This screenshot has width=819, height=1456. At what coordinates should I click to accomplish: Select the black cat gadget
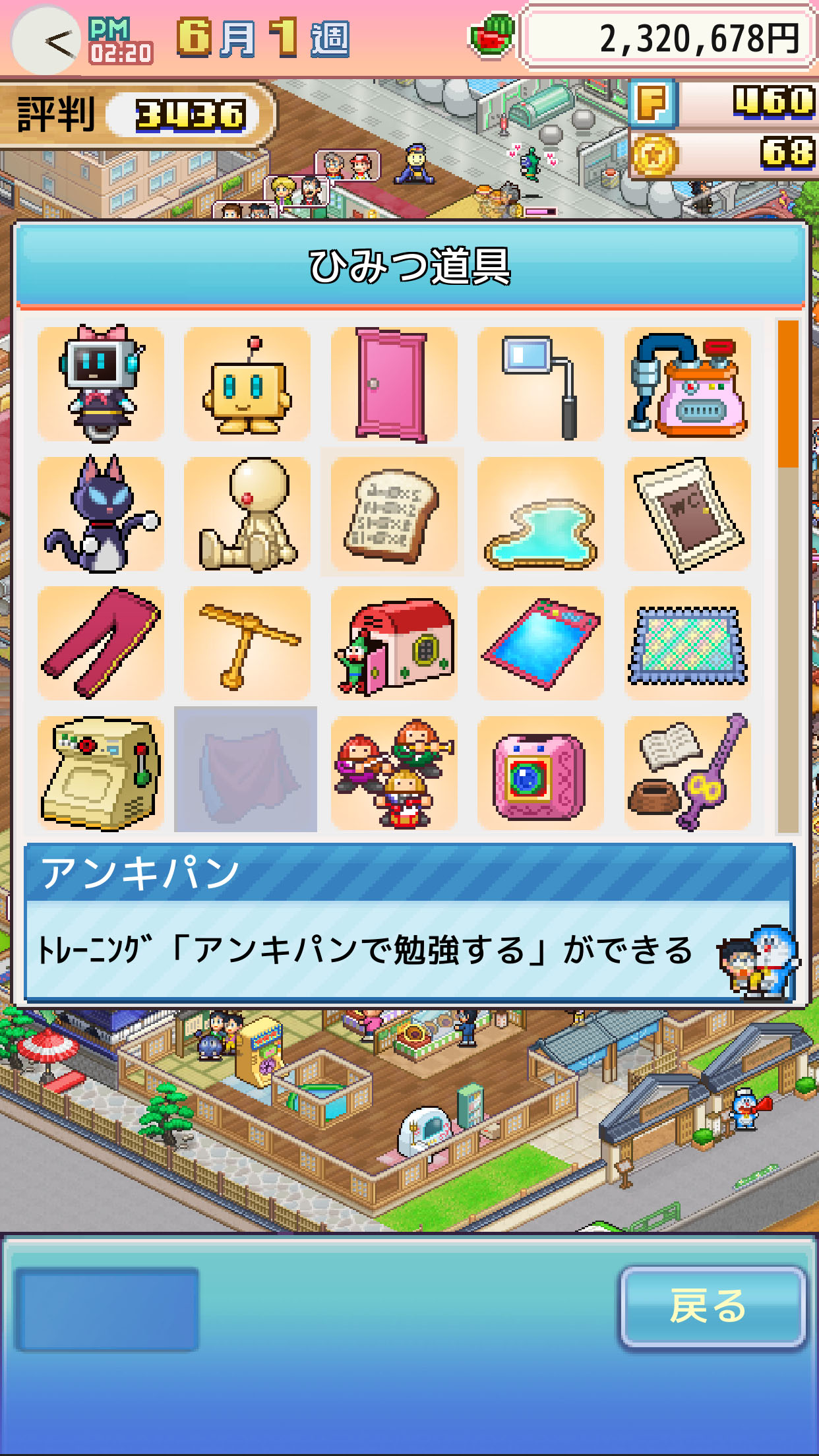[x=100, y=514]
